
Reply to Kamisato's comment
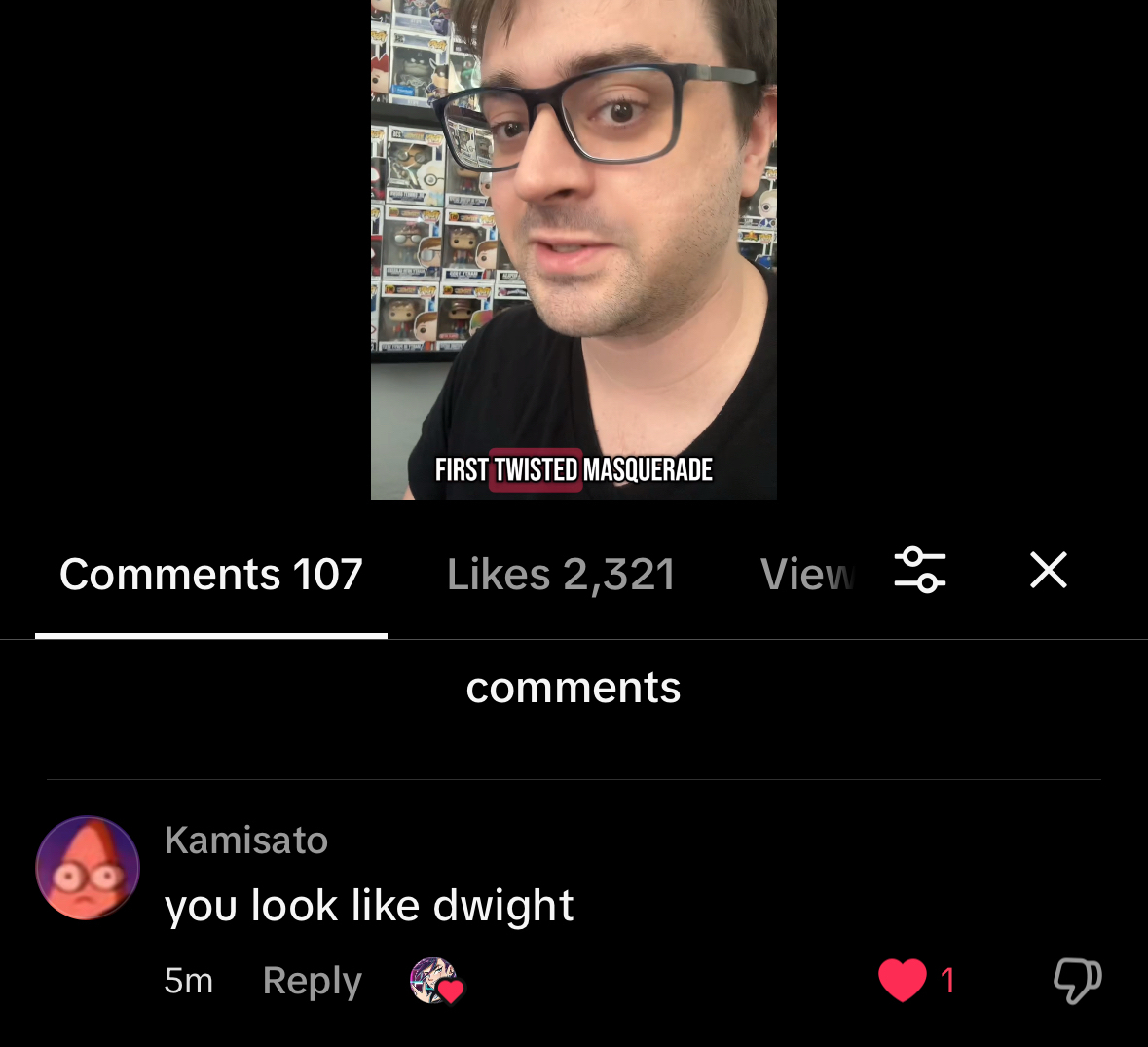[x=312, y=981]
